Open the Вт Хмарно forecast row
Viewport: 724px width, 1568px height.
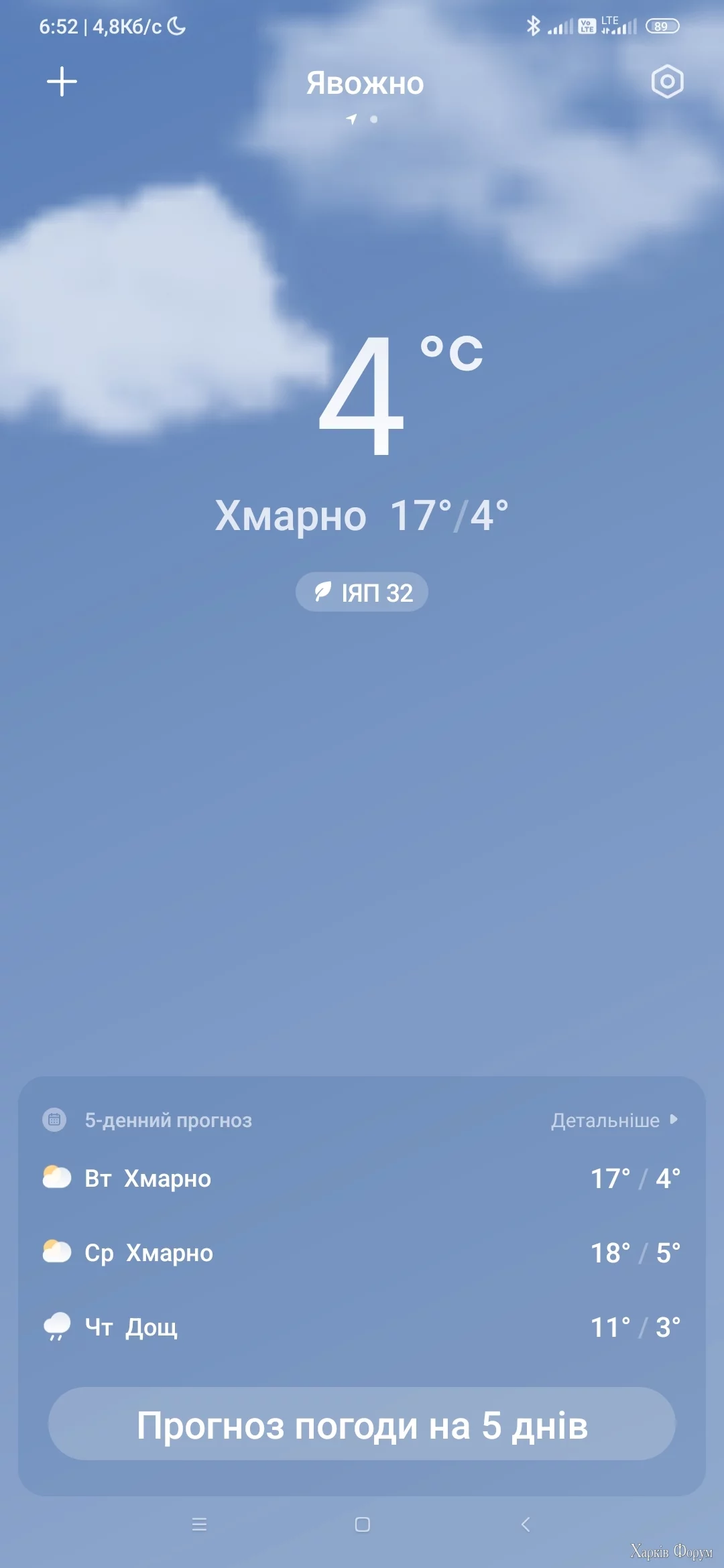[x=362, y=1179]
